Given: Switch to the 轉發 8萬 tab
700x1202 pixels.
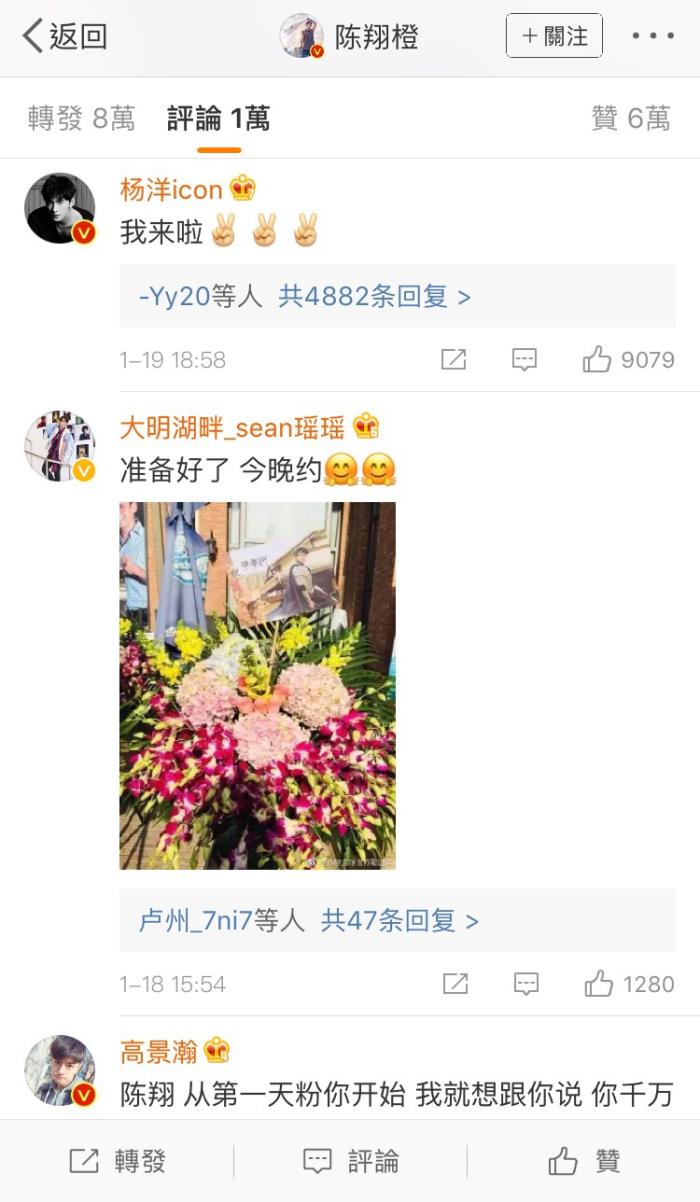Looking at the screenshot, I should click(x=81, y=119).
